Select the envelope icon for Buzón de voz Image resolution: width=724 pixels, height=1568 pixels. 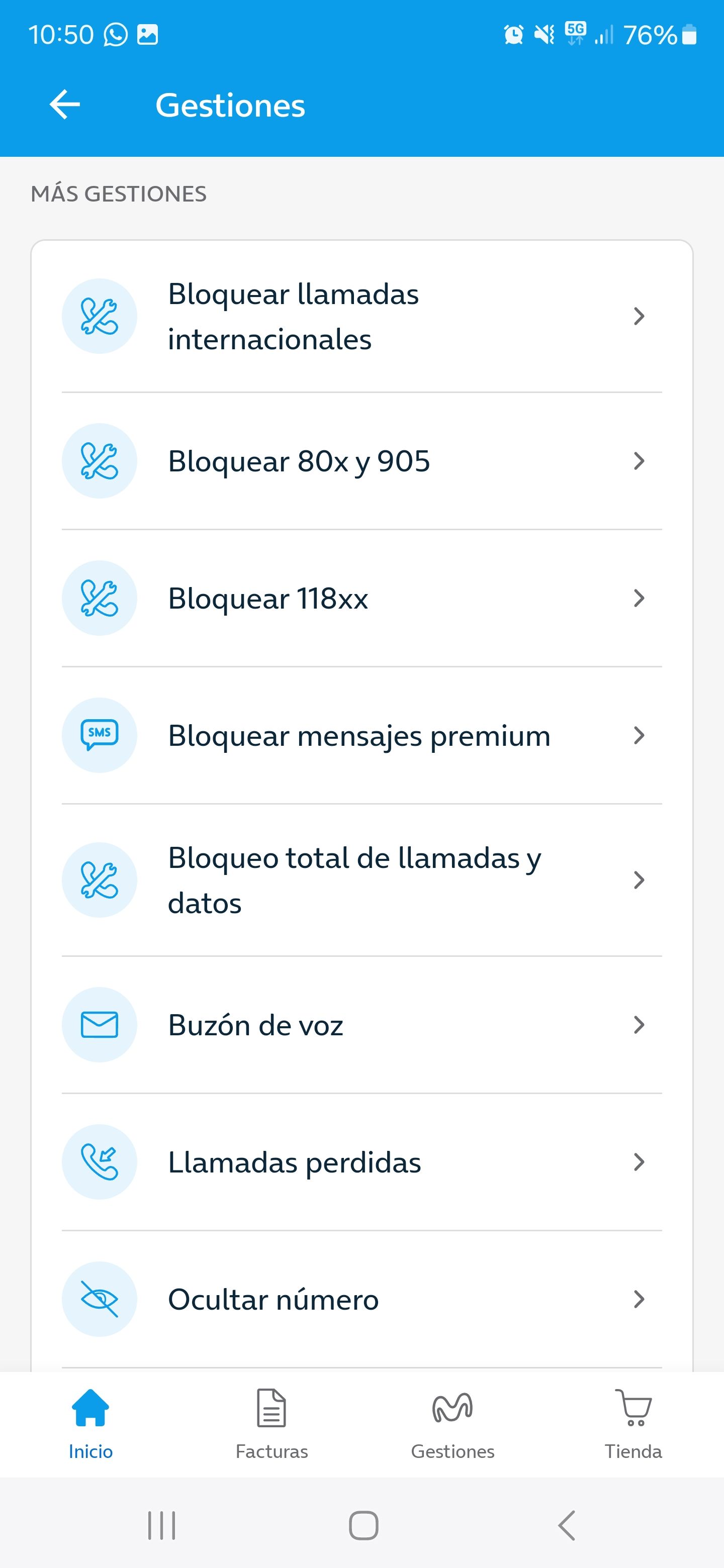(x=99, y=1024)
